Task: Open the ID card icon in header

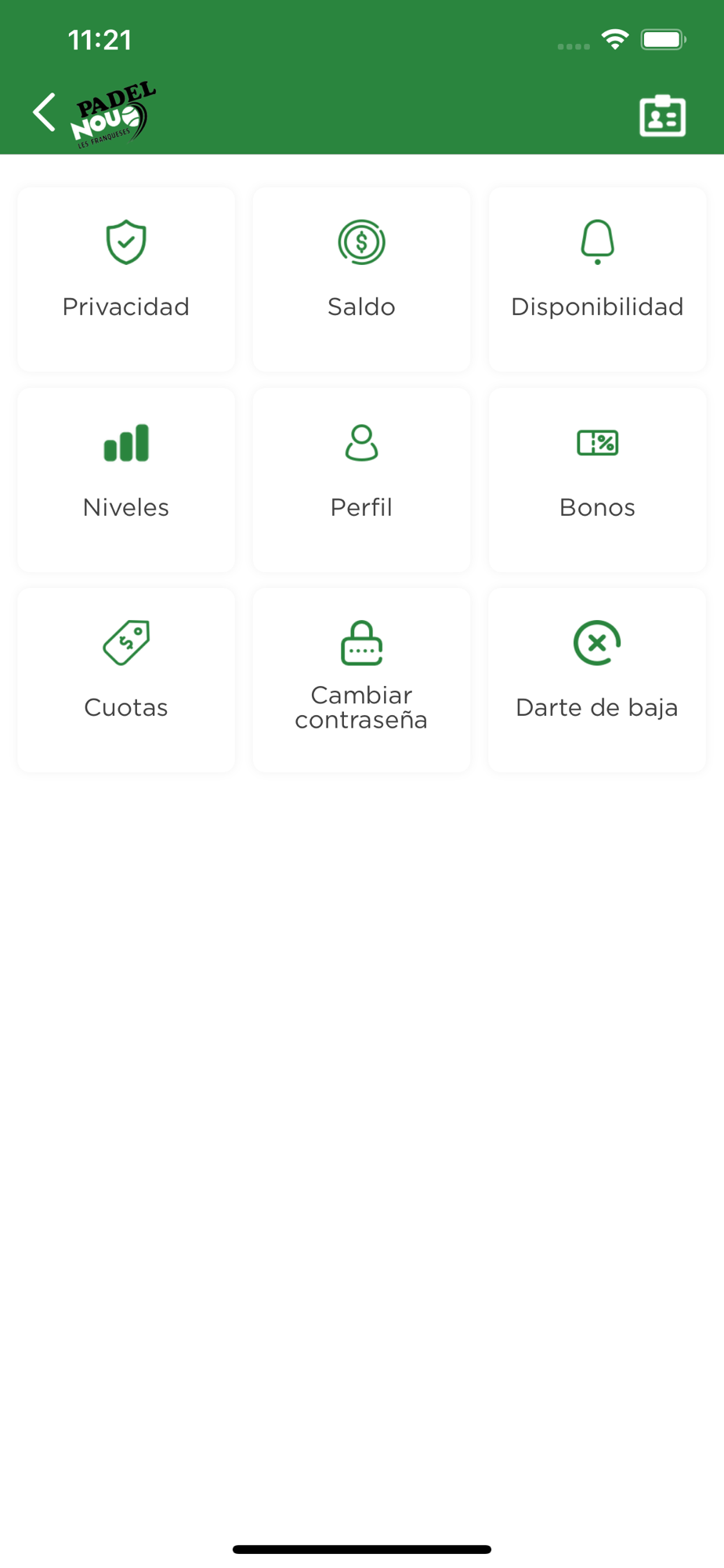Action: (x=662, y=116)
